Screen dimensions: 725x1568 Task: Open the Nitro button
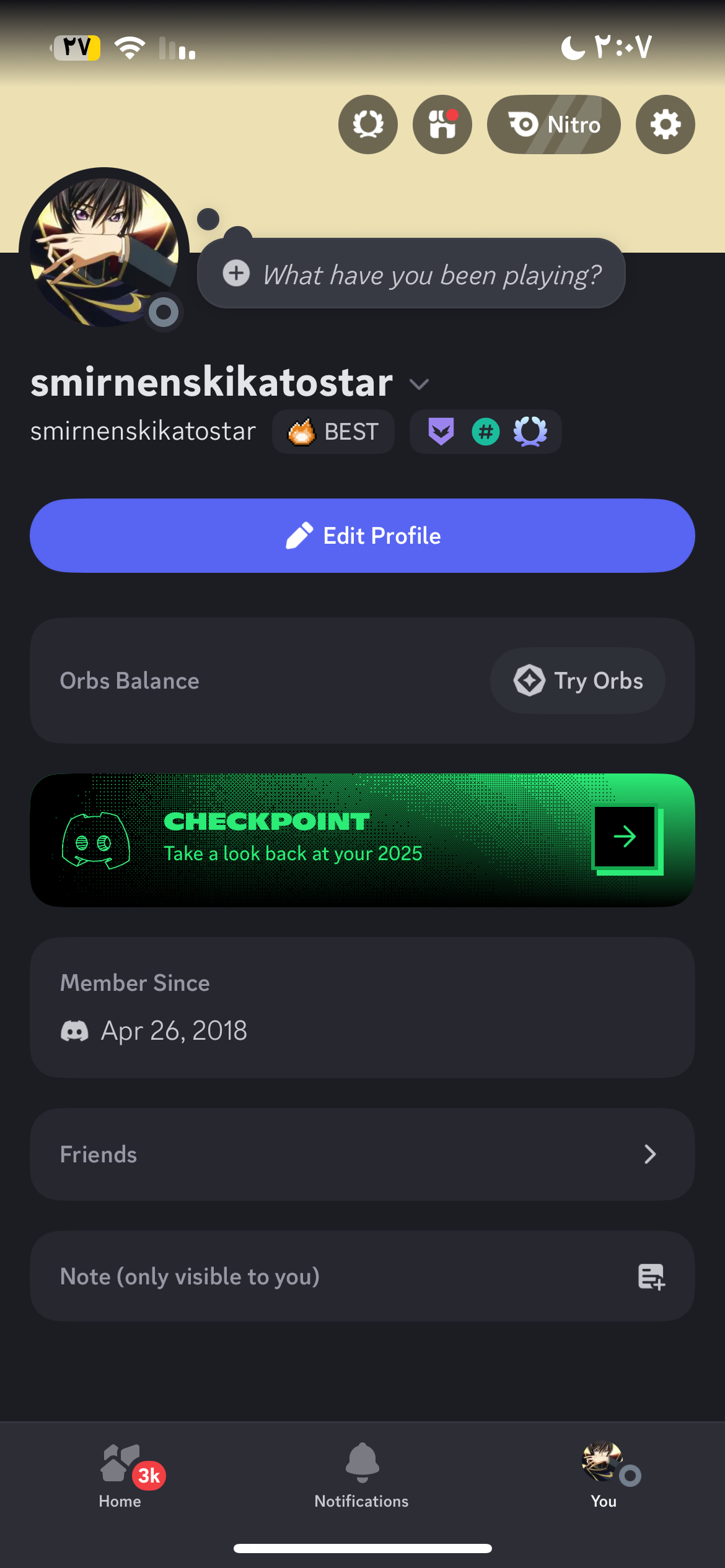(x=553, y=124)
